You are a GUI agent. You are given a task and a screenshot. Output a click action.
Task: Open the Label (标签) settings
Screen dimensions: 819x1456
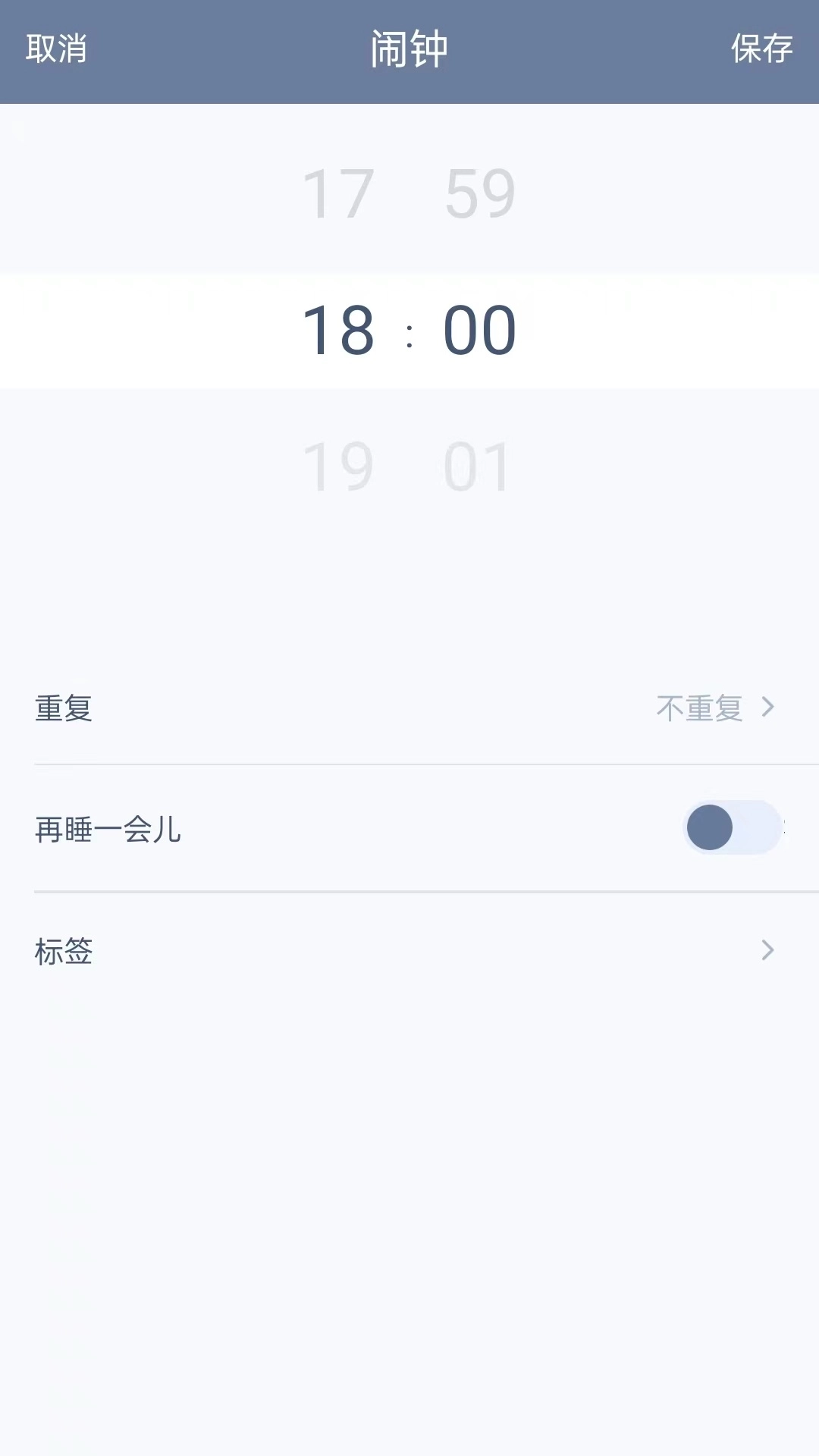pos(409,951)
